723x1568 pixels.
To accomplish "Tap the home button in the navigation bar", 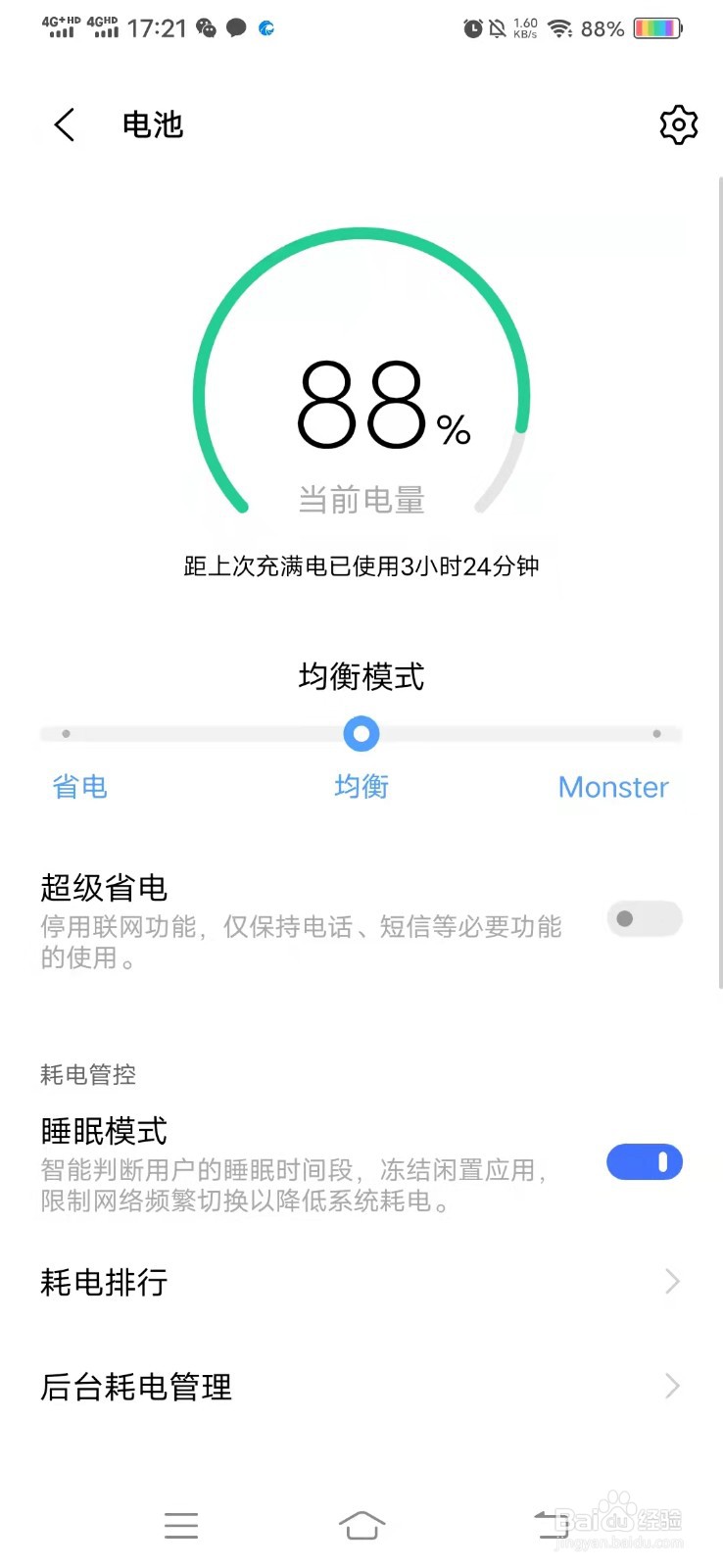I will 361,1525.
